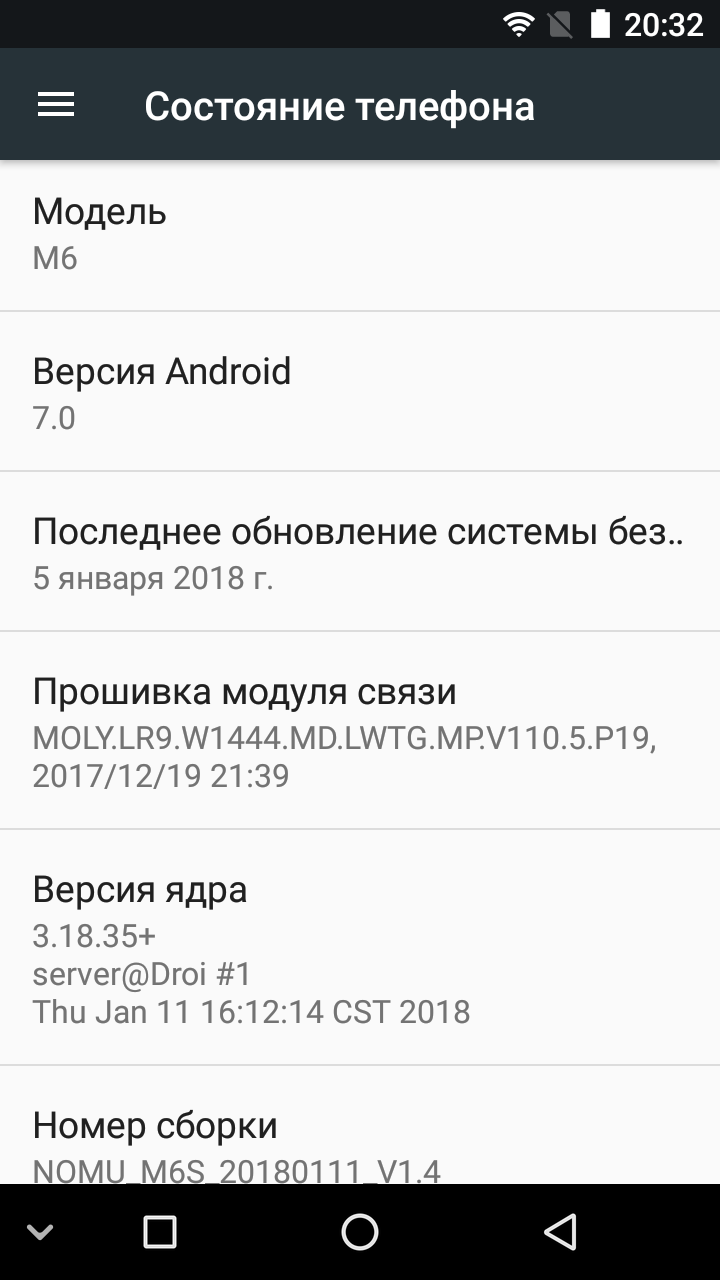Image resolution: width=720 pixels, height=1280 pixels.
Task: Open recent apps from the navigation bar
Action: 160,1232
